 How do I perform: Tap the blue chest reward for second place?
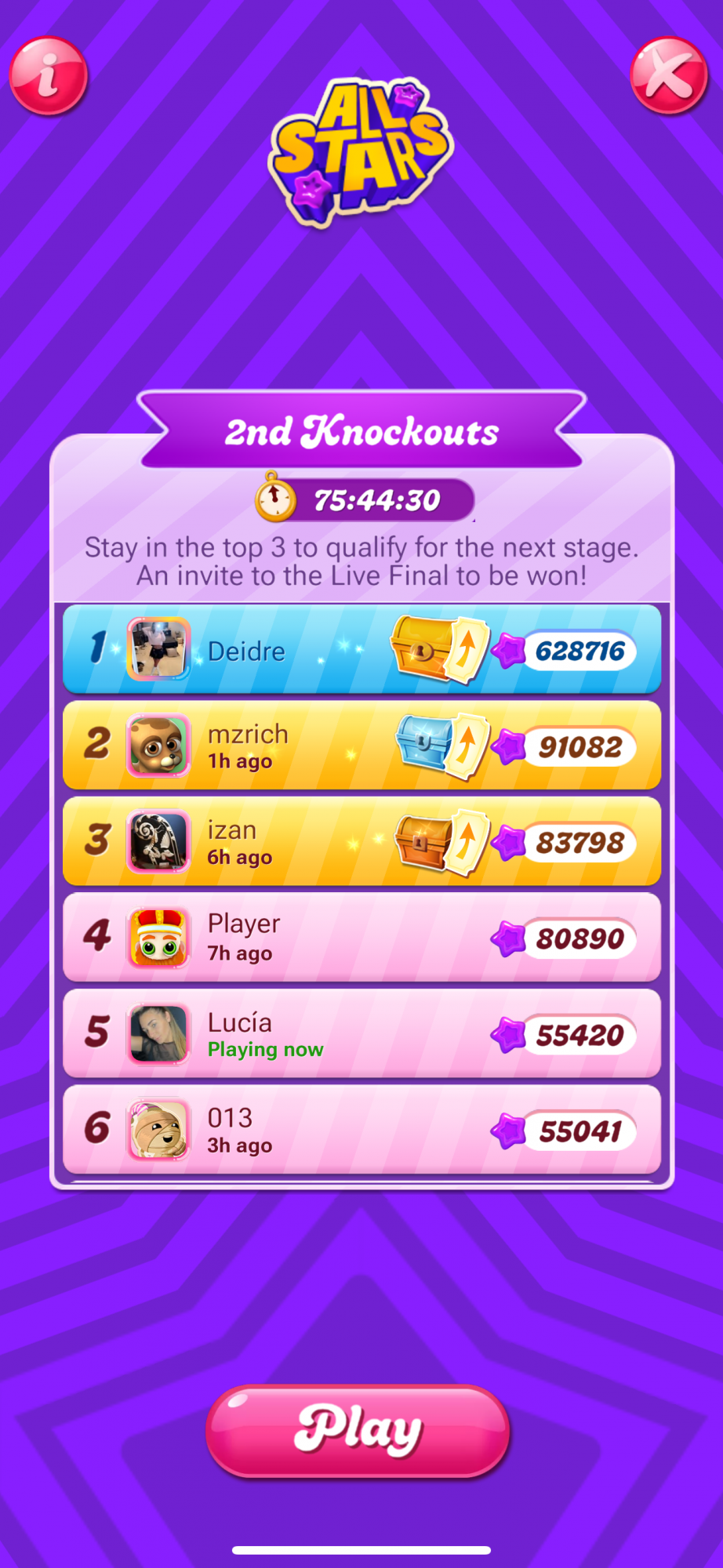point(424,742)
